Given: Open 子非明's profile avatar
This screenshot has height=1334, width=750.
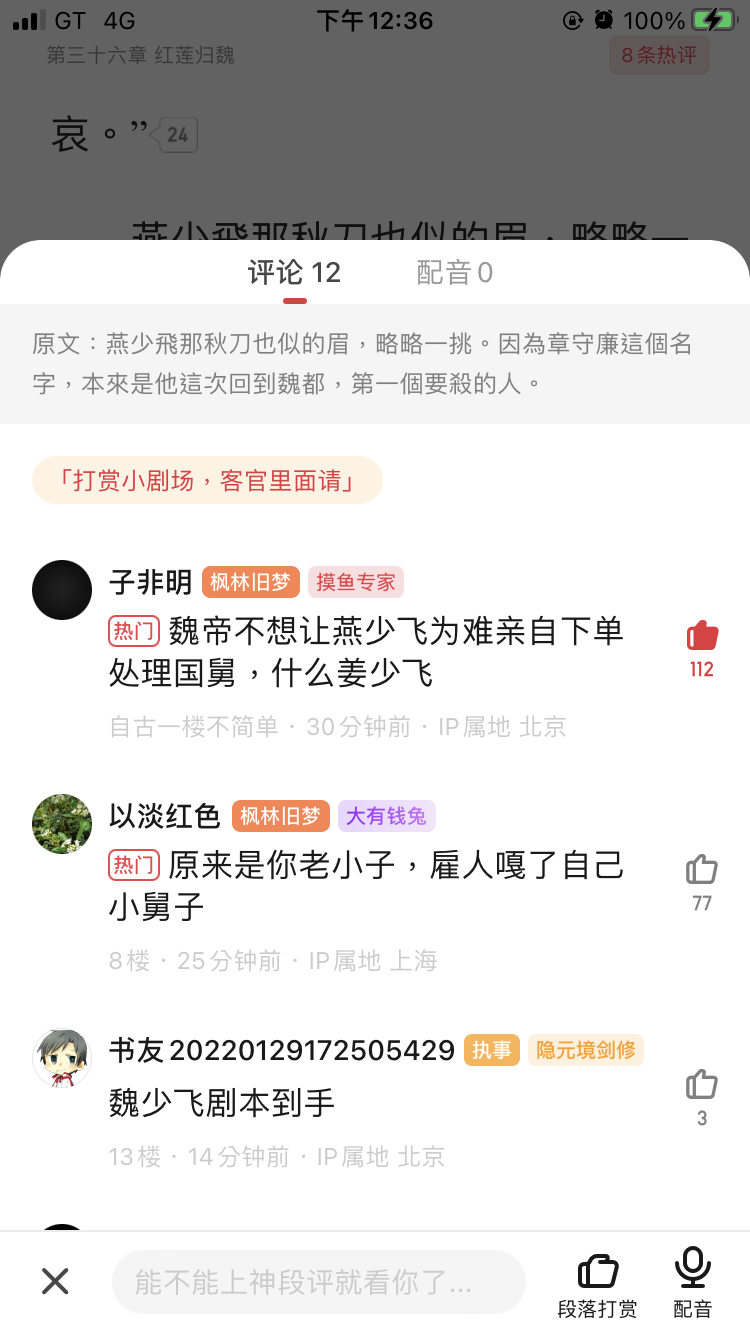Looking at the screenshot, I should coord(62,590).
